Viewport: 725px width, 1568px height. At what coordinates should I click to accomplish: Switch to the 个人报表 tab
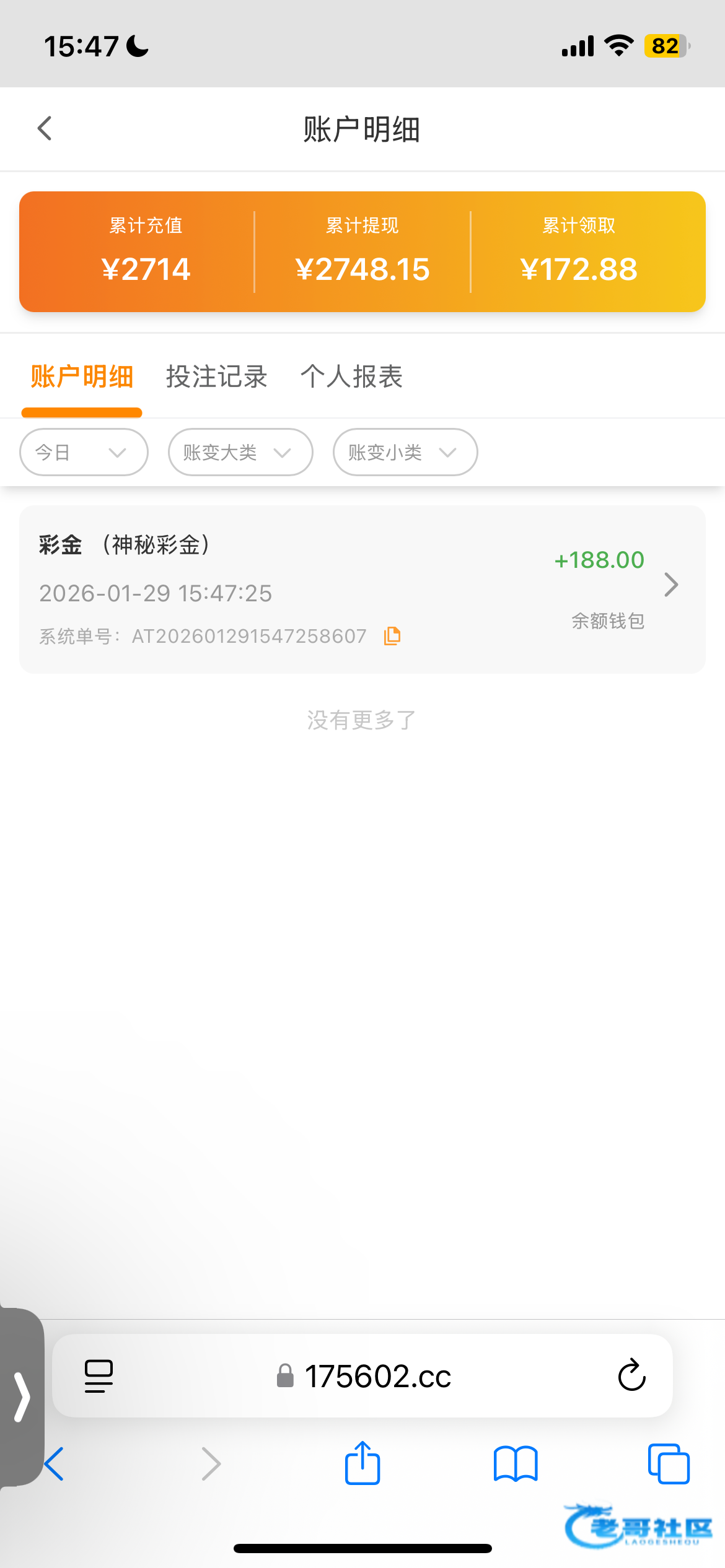[351, 377]
